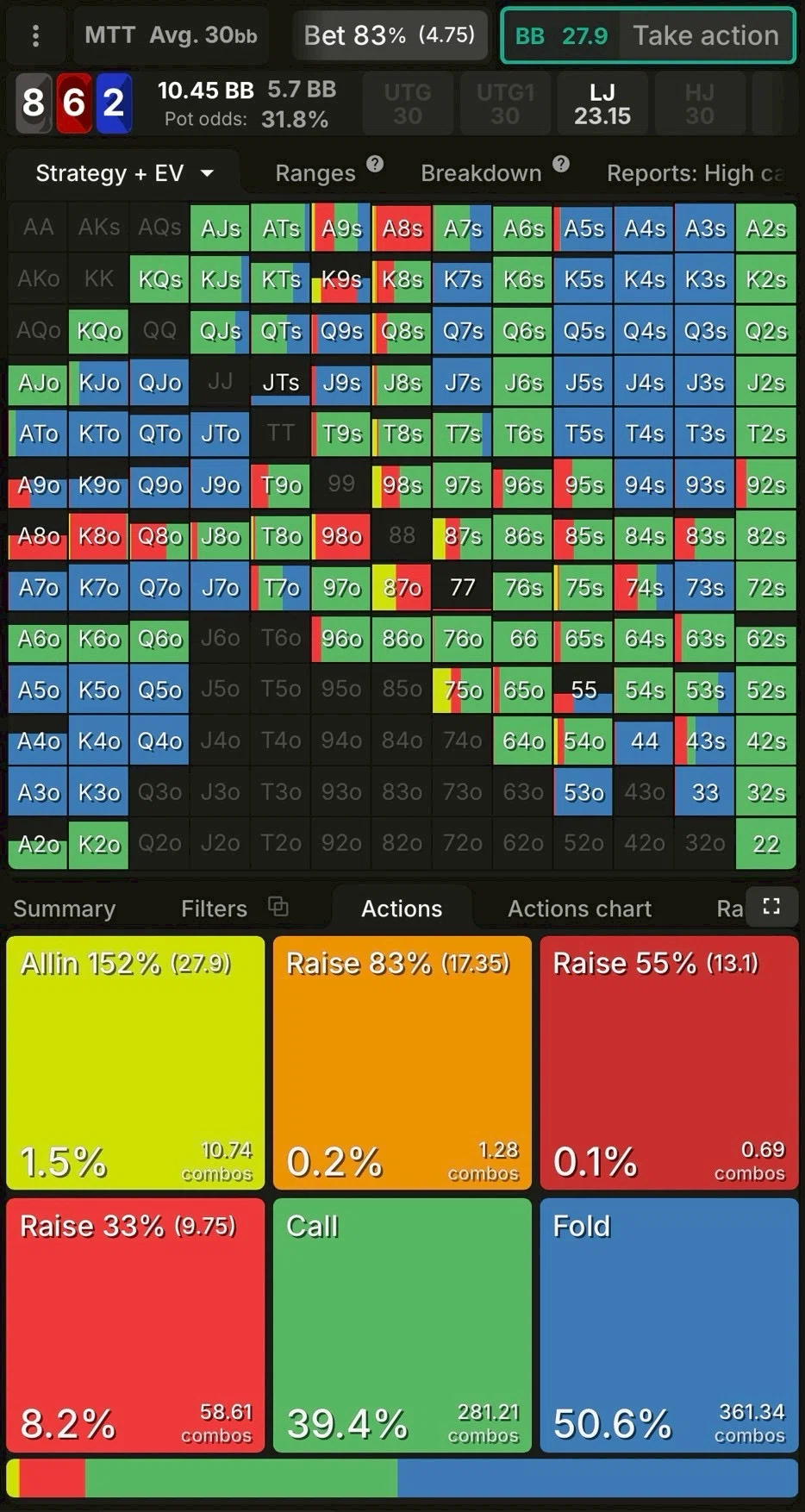Choose the Raise 55% (13.1) action card
This screenshot has height=1512, width=805.
tap(669, 1063)
